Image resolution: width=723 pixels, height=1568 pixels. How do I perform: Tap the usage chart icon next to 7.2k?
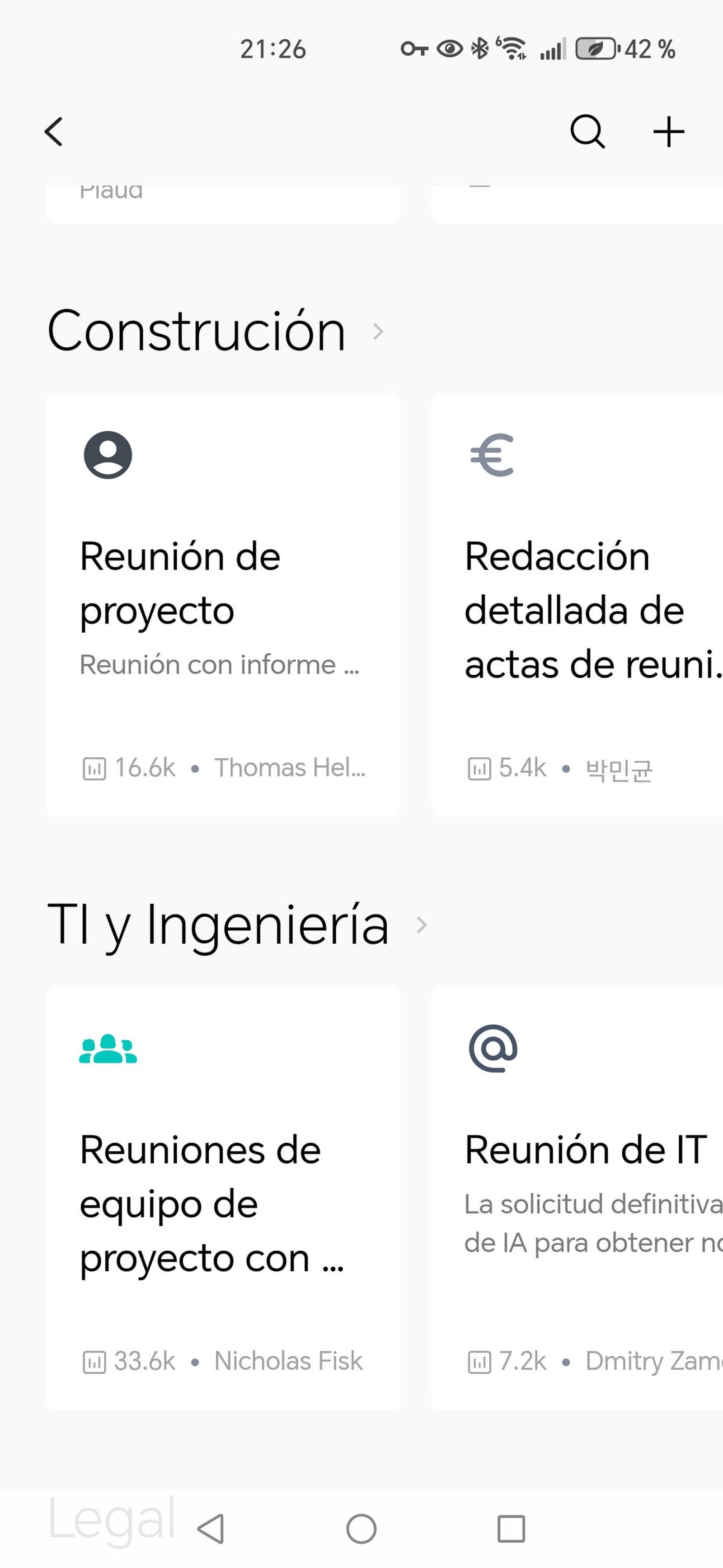pyautogui.click(x=479, y=1362)
